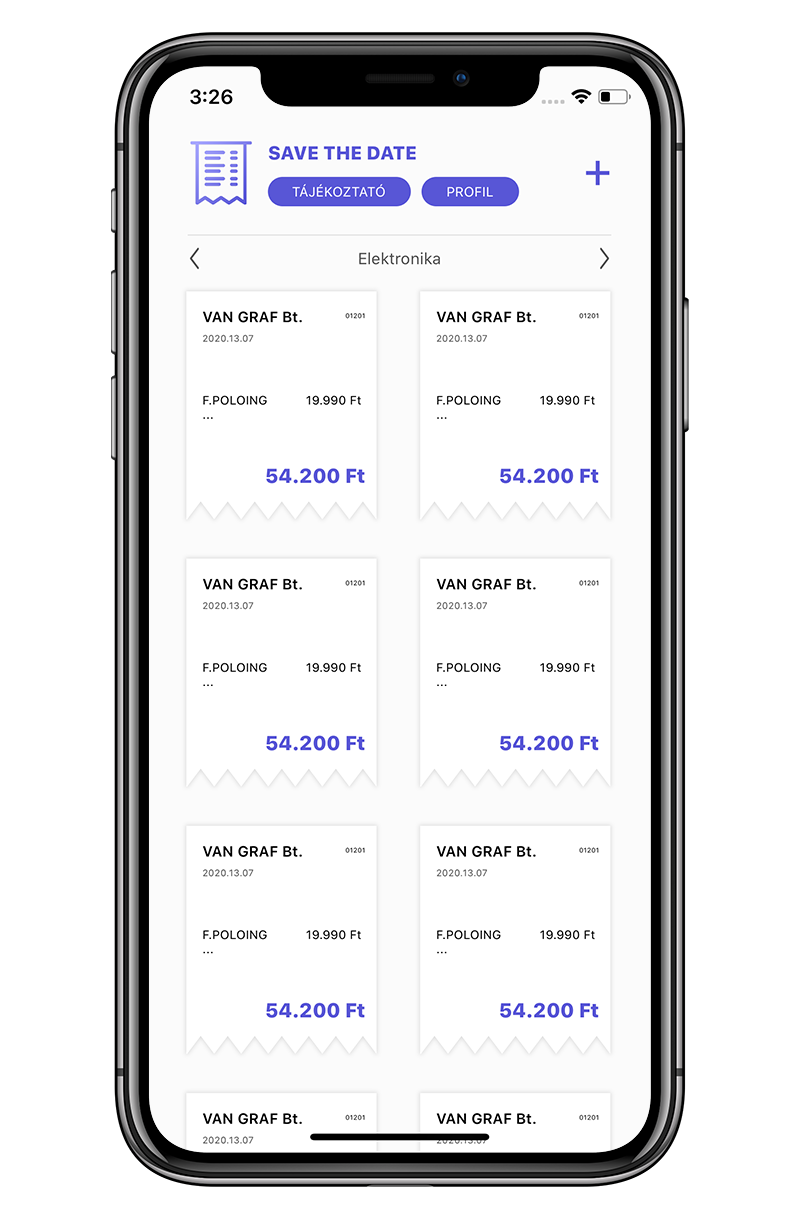Open the Profil page
This screenshot has width=800, height=1219.
tap(470, 192)
